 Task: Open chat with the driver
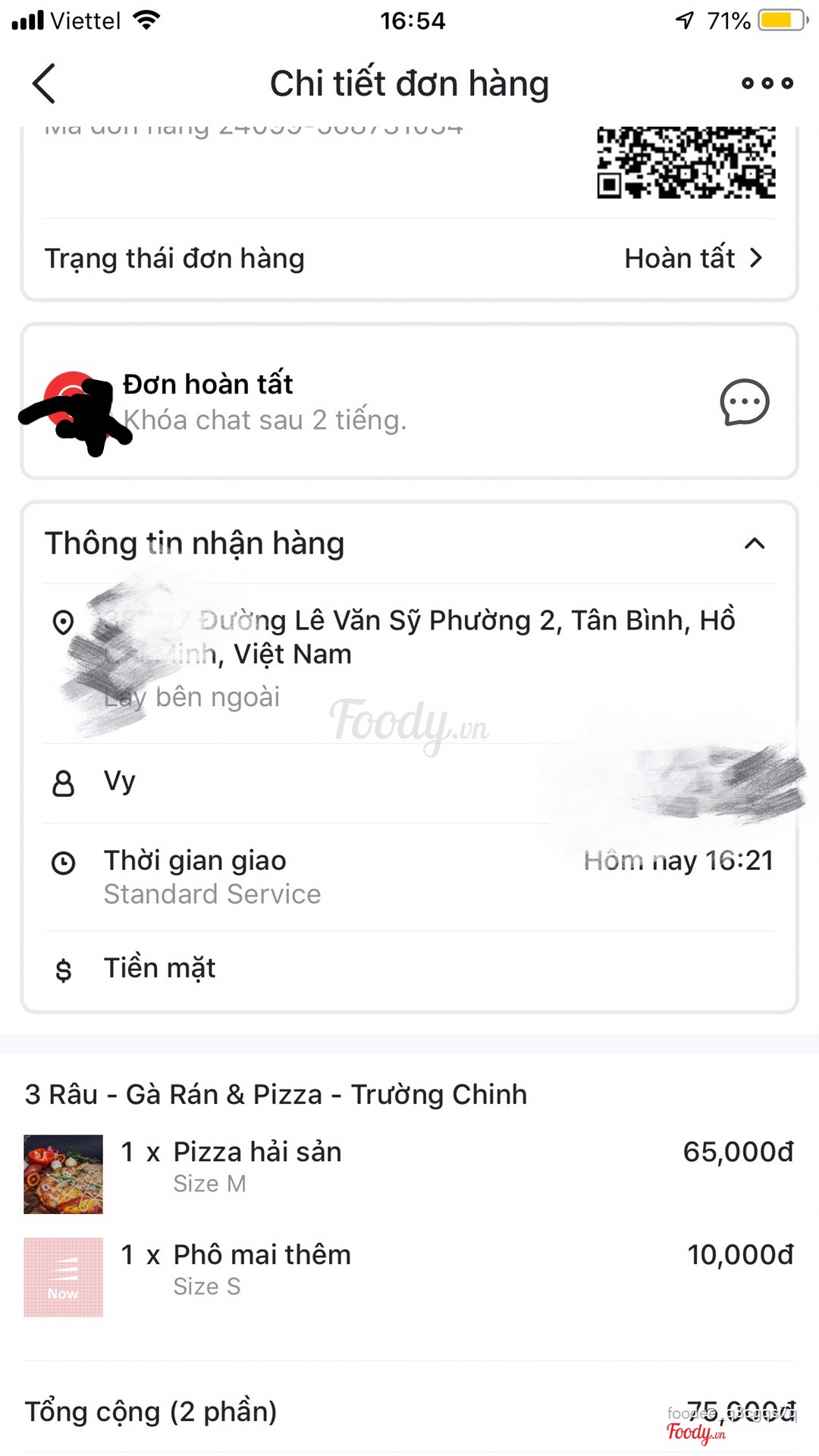tap(744, 402)
